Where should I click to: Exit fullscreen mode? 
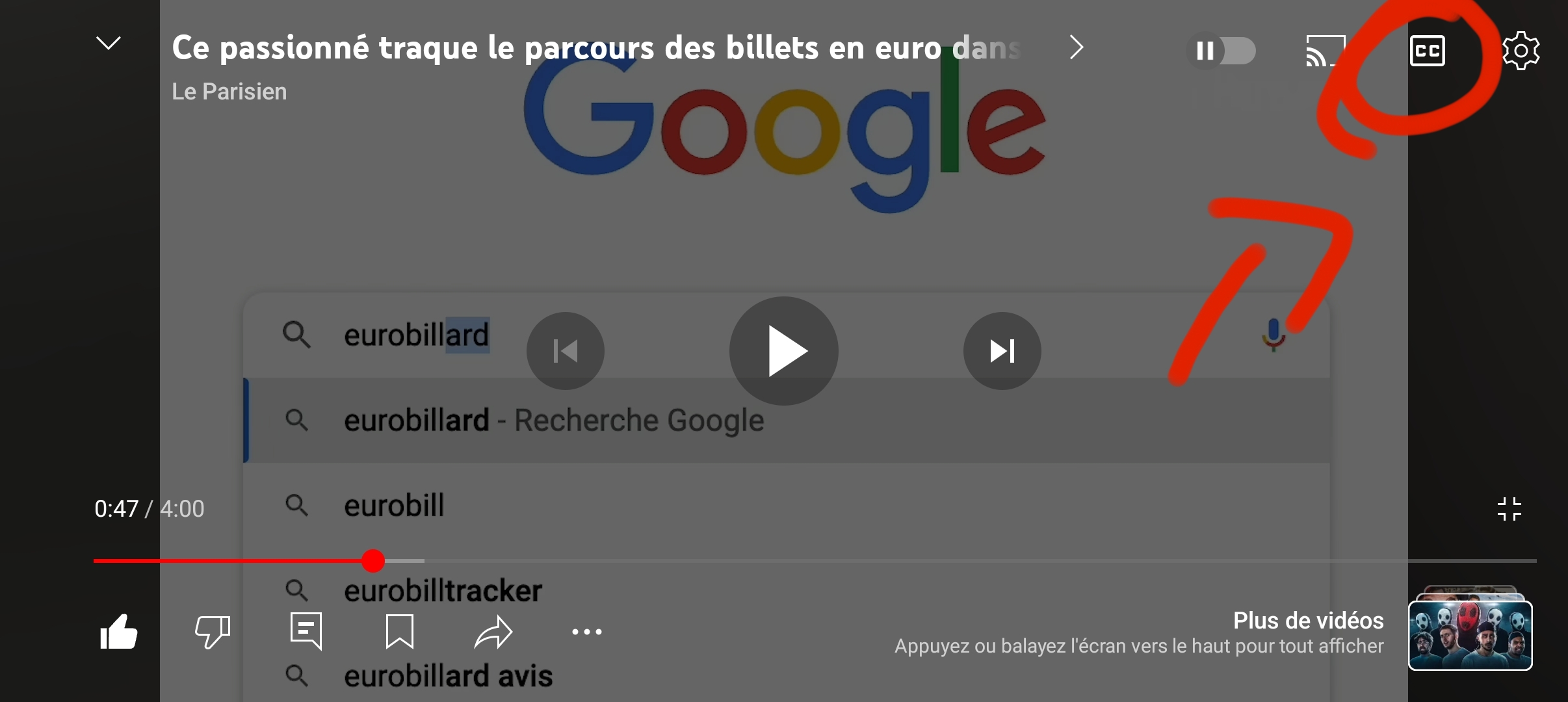[1509, 509]
